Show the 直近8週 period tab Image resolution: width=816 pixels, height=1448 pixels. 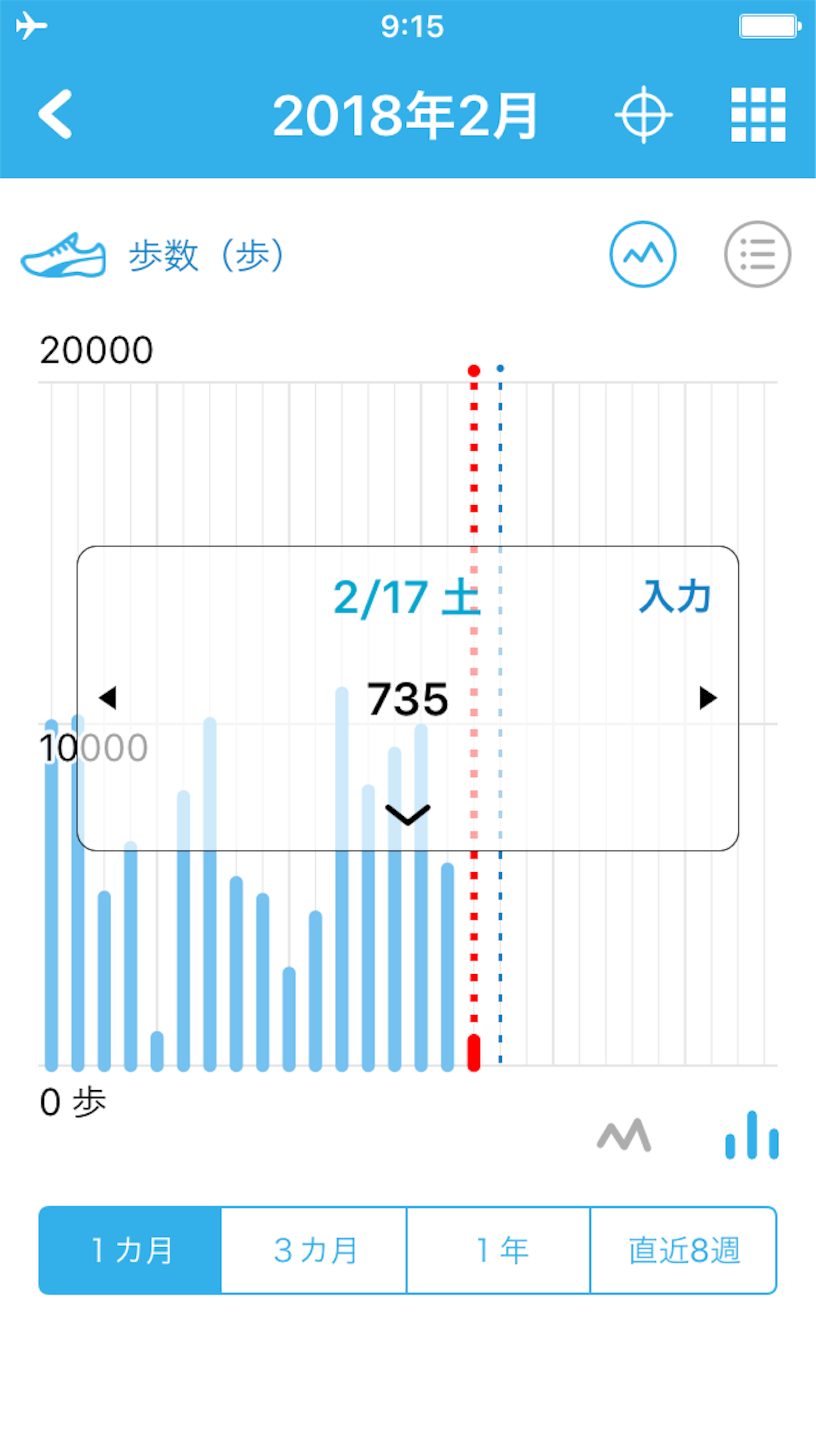point(684,1250)
